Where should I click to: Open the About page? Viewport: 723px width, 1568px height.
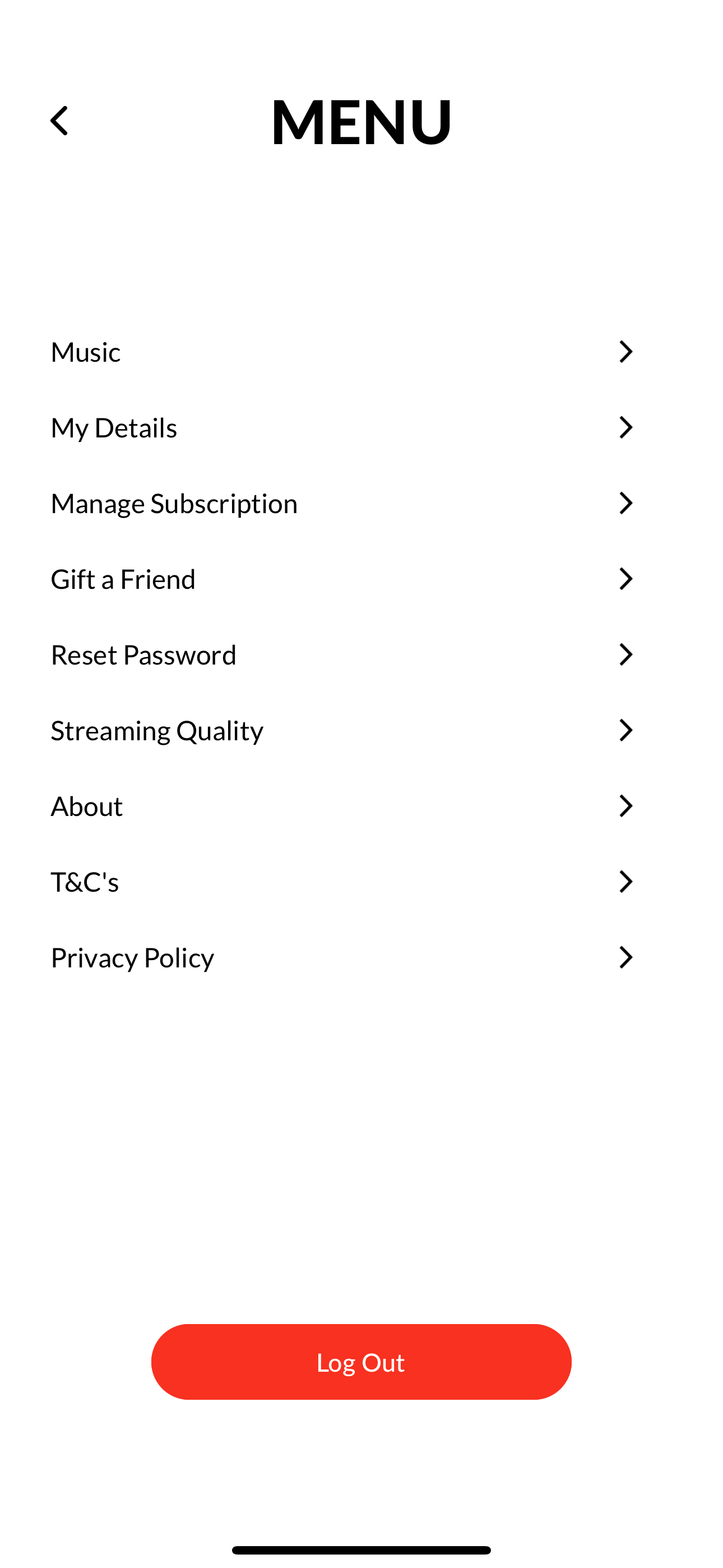tap(341, 806)
